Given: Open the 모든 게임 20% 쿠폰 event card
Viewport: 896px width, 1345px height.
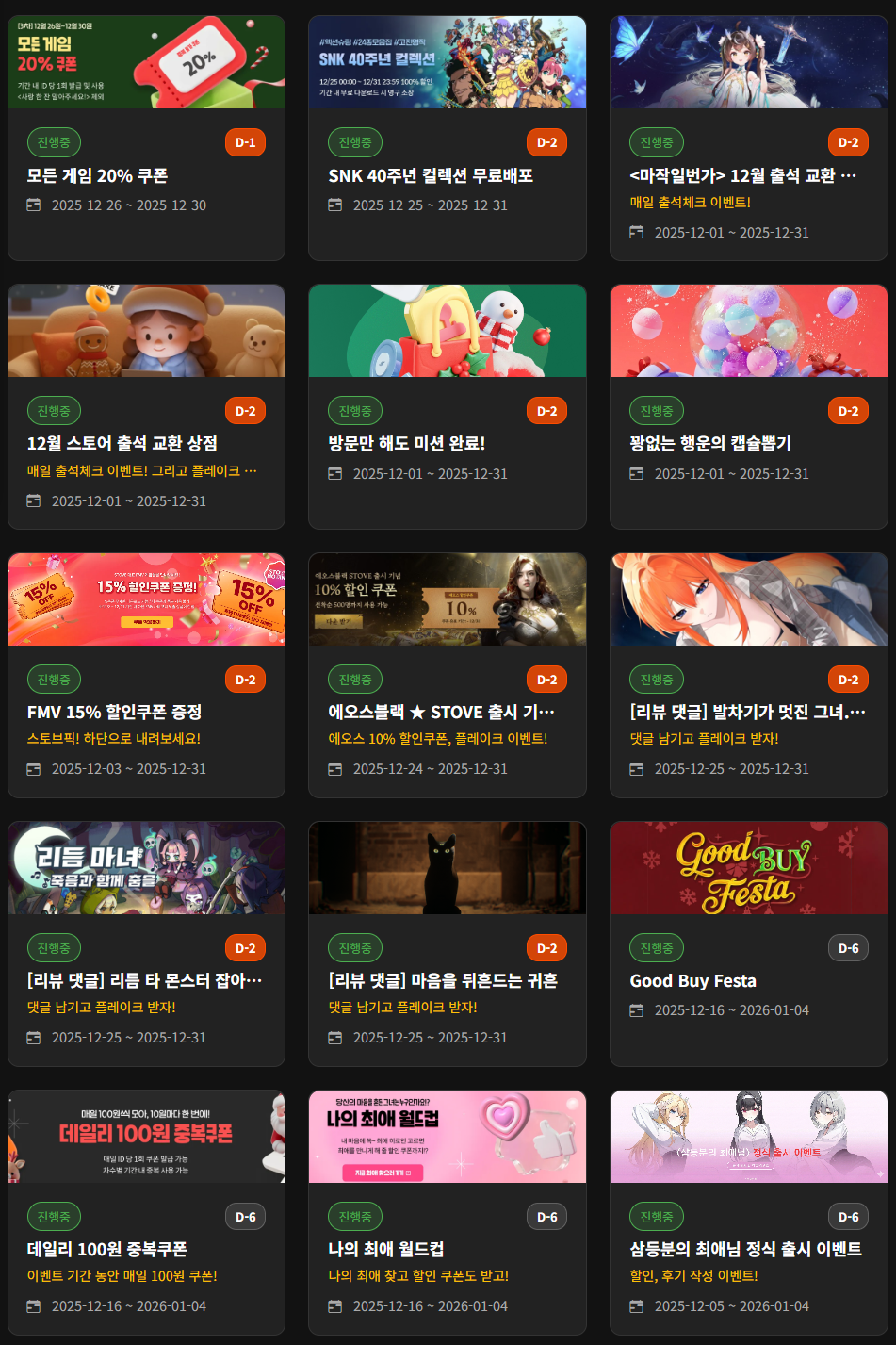Looking at the screenshot, I should click(x=146, y=175).
